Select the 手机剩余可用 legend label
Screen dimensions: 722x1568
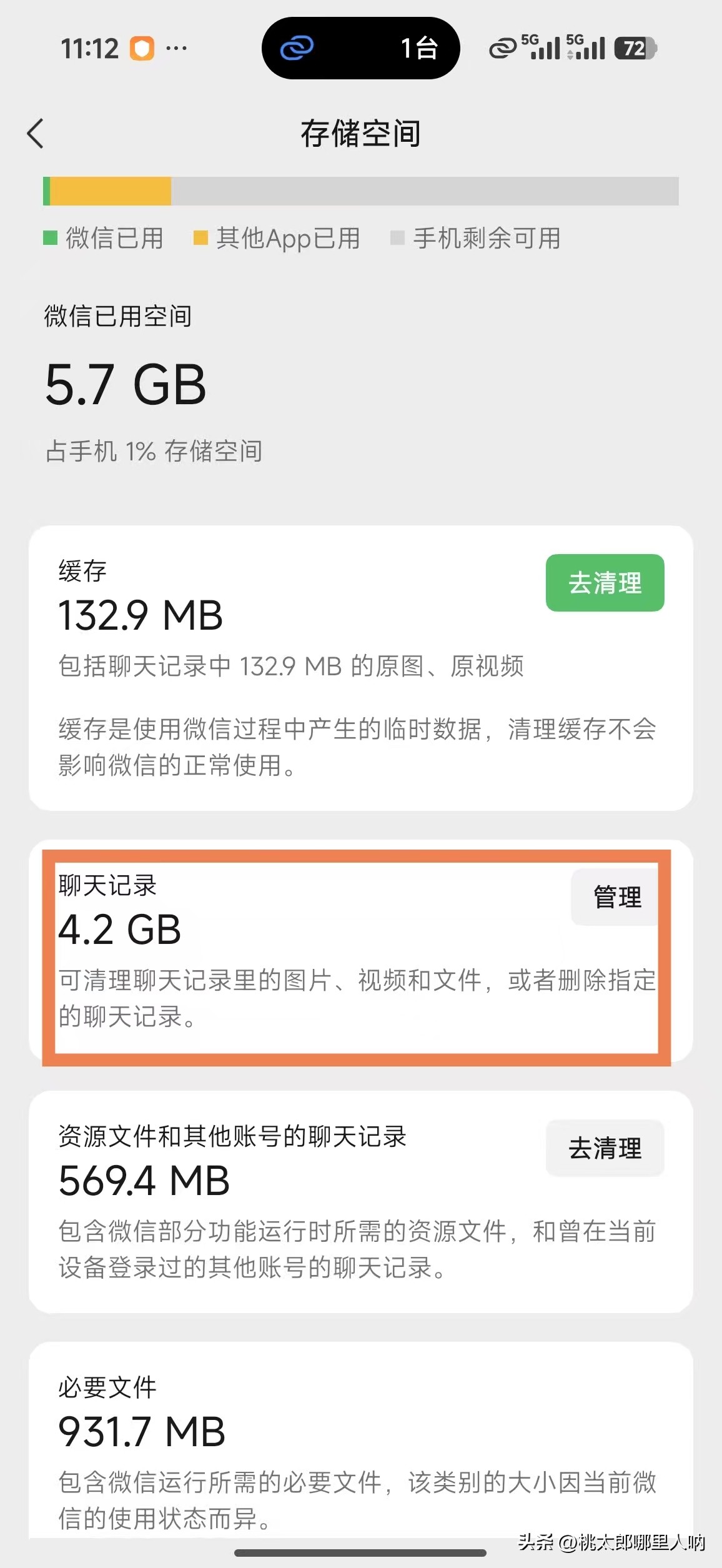pyautogui.click(x=486, y=238)
